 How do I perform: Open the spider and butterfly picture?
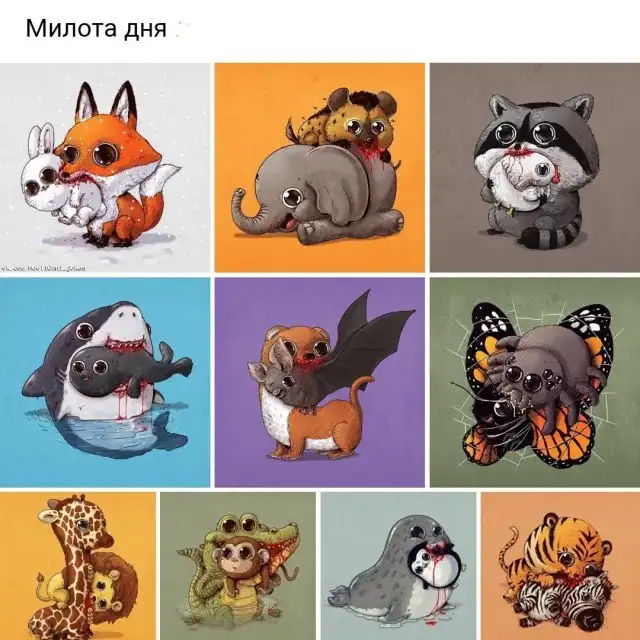coord(534,380)
